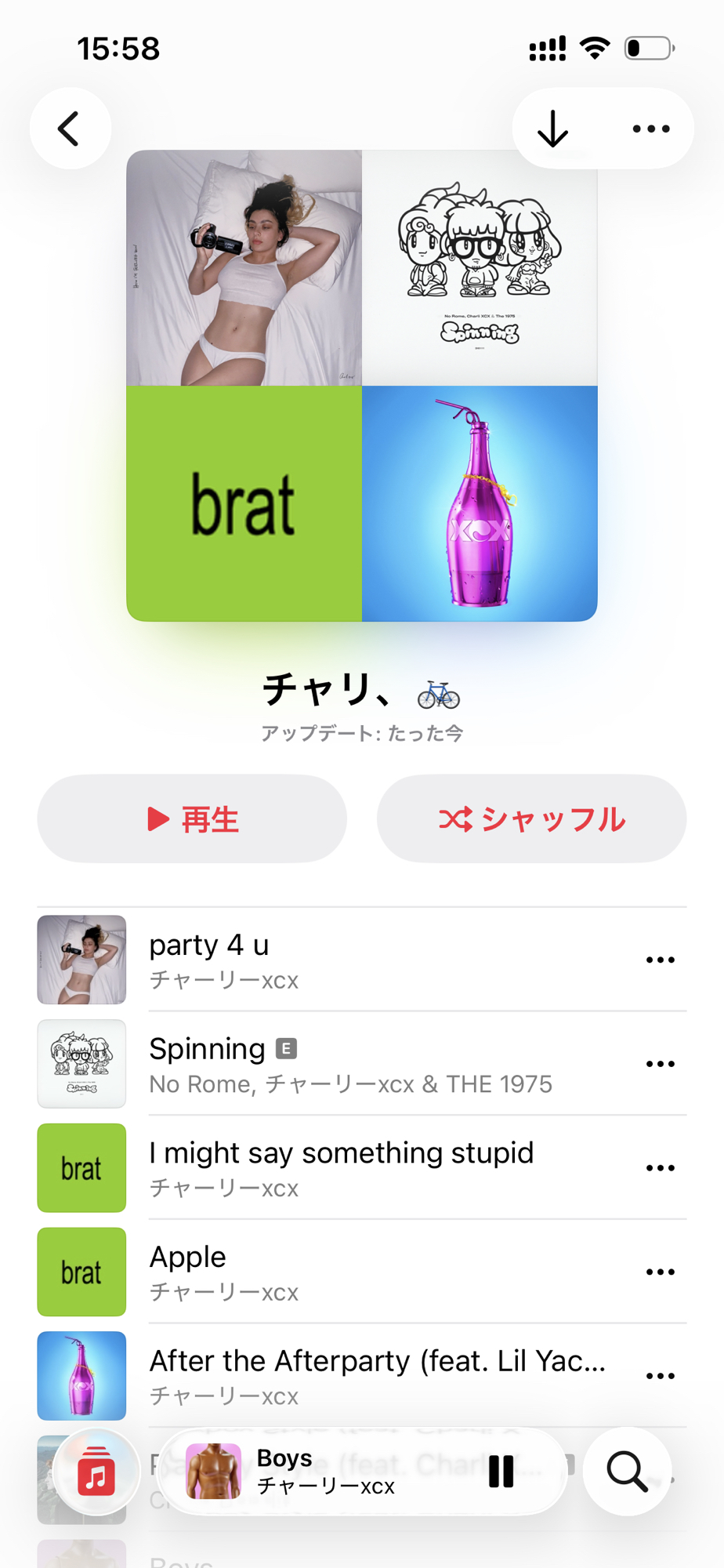Go back to the previous screen
Screen dimensions: 724x1568
[x=71, y=129]
